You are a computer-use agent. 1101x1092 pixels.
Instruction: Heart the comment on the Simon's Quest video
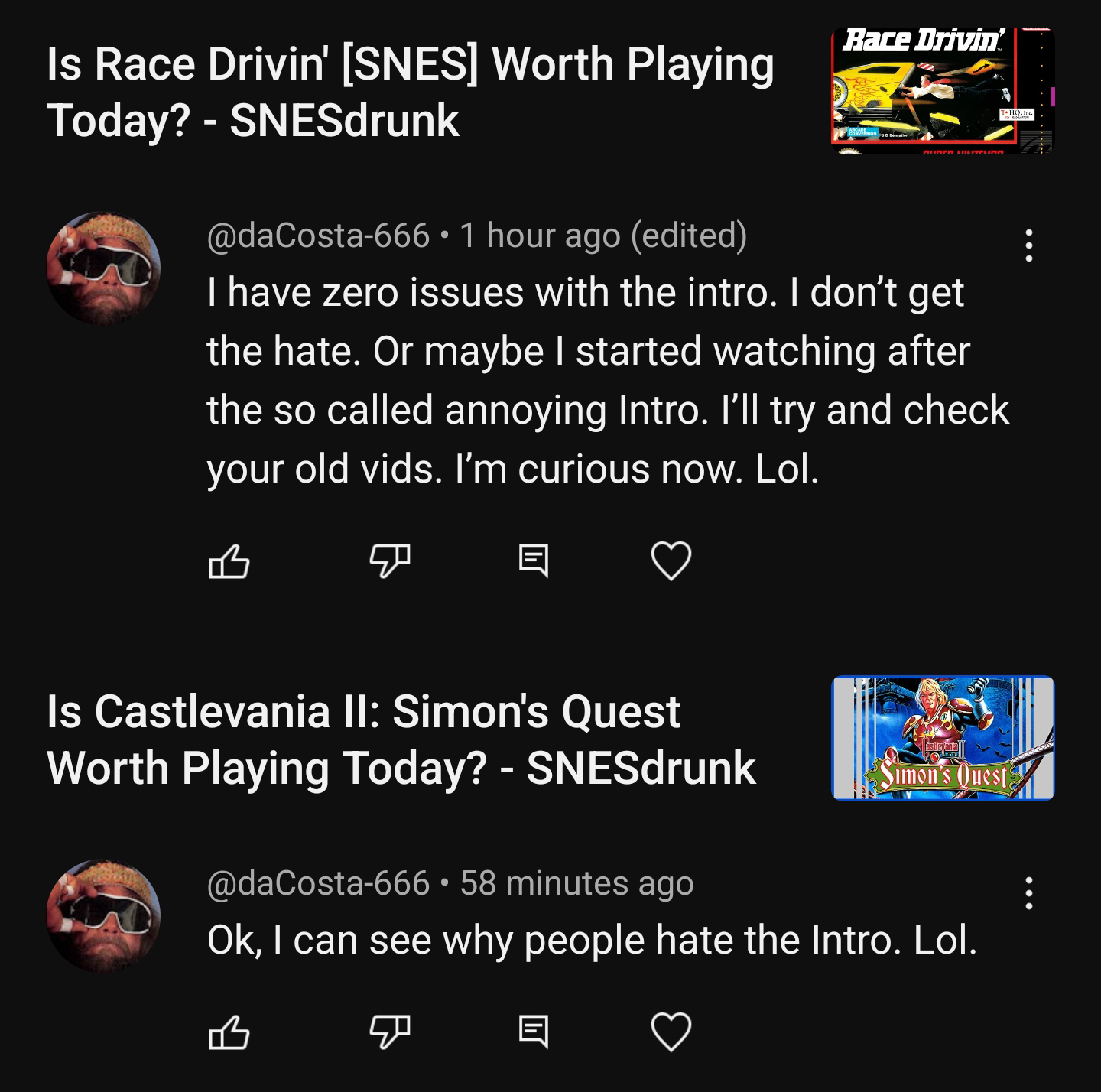(671, 1032)
